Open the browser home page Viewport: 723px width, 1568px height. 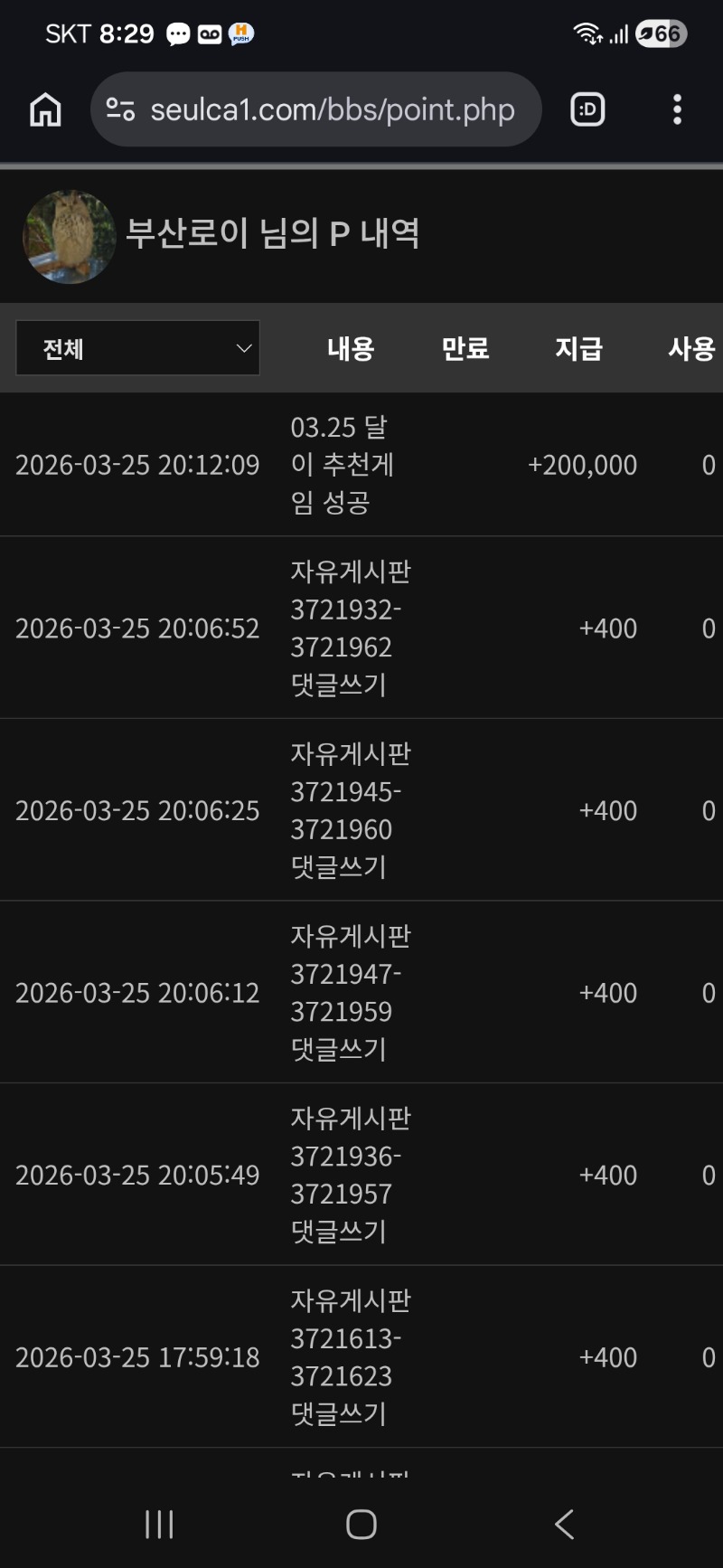coord(45,109)
